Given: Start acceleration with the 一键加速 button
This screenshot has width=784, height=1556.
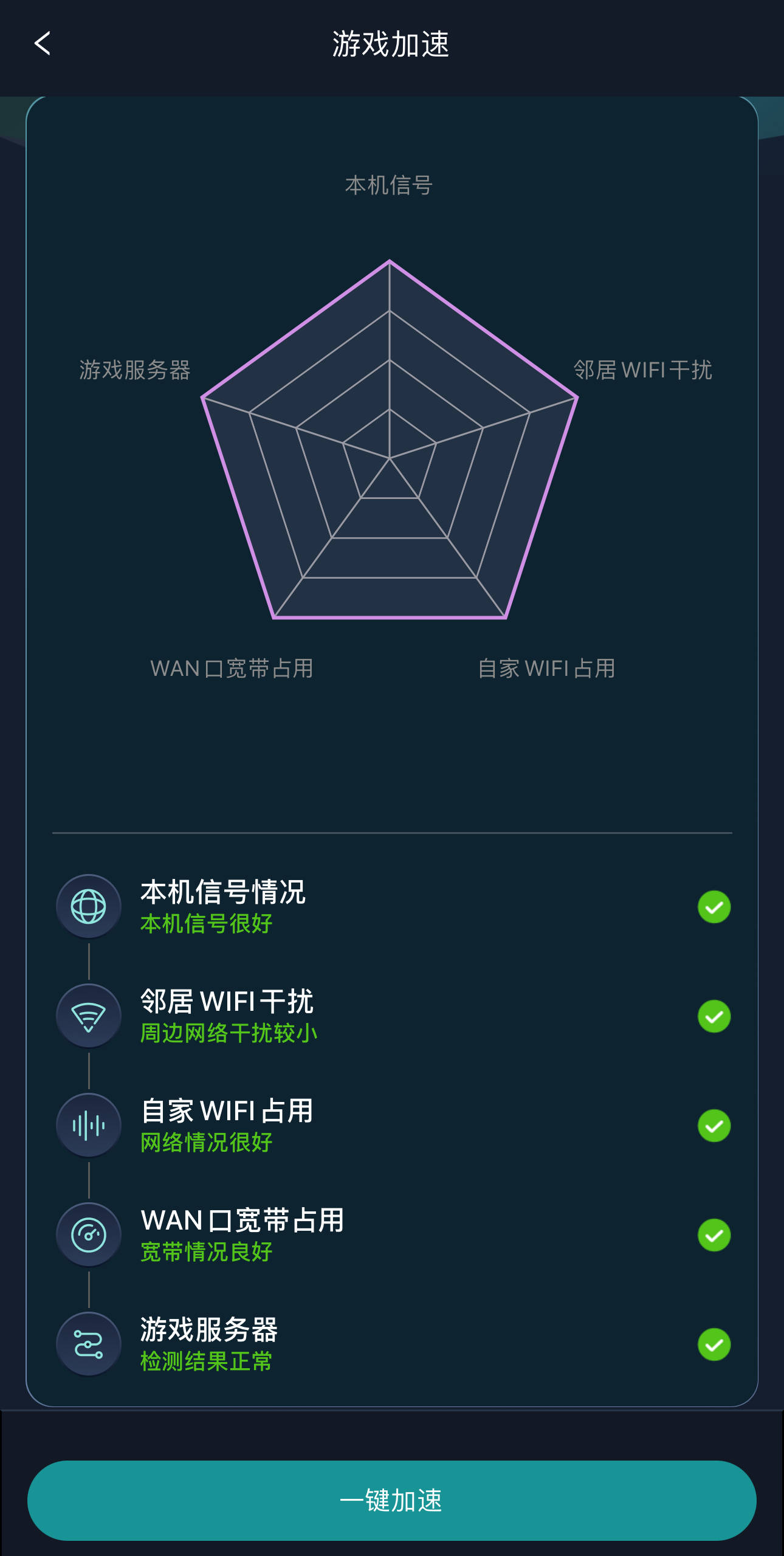Looking at the screenshot, I should (x=391, y=1500).
